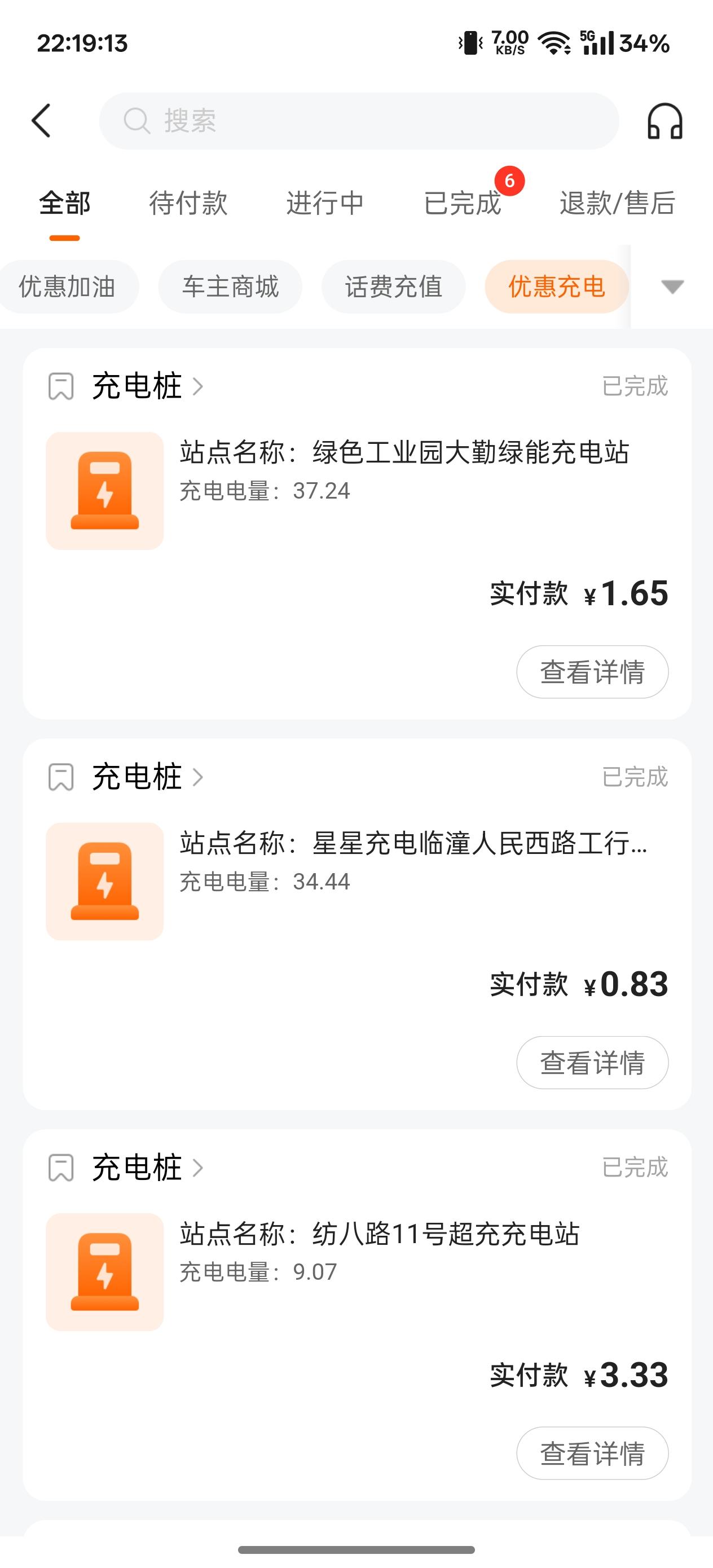713x1568 pixels.
Task: Open the 搜索 search field
Action: 359,121
